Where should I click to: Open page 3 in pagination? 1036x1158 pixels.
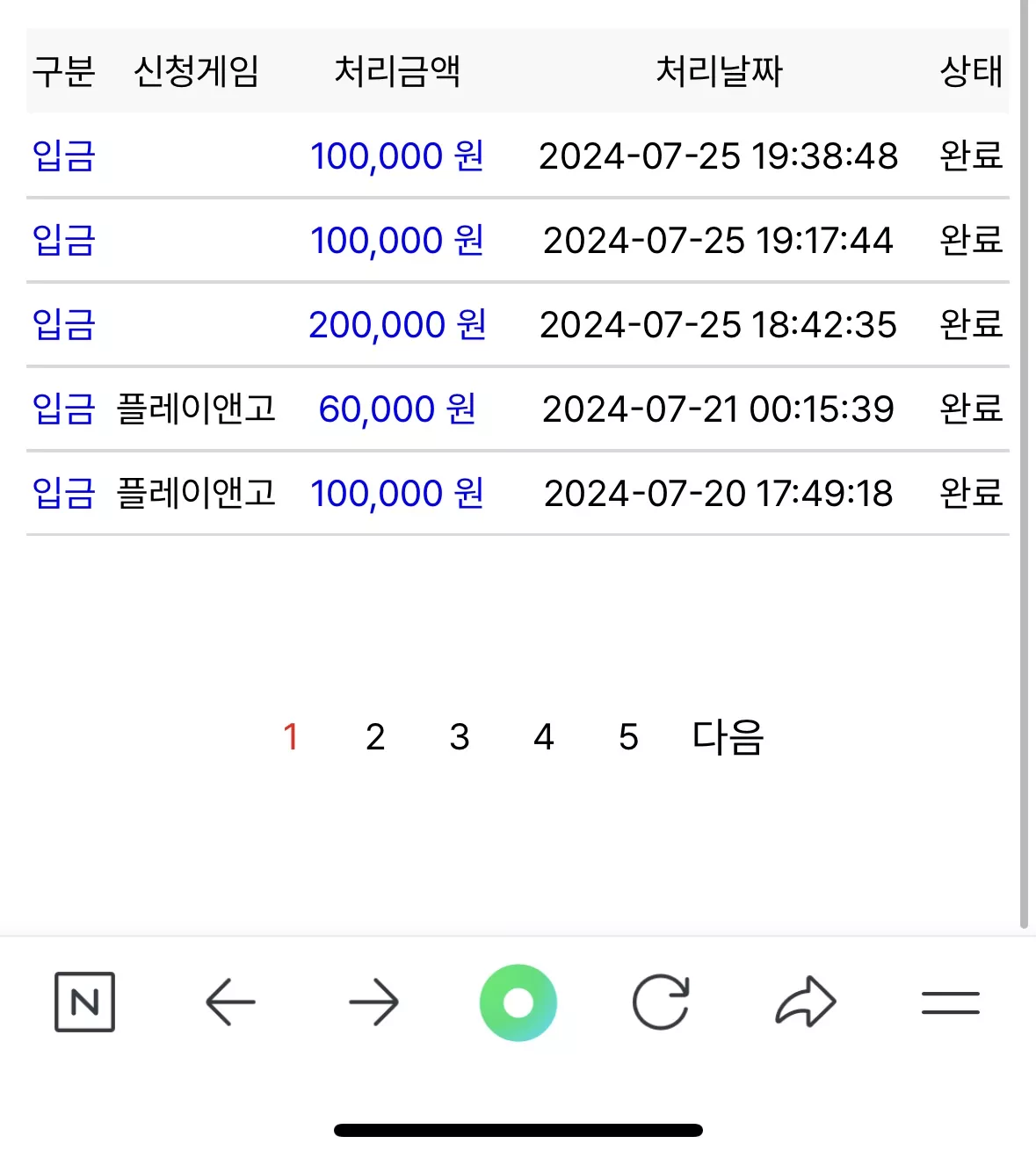[459, 736]
